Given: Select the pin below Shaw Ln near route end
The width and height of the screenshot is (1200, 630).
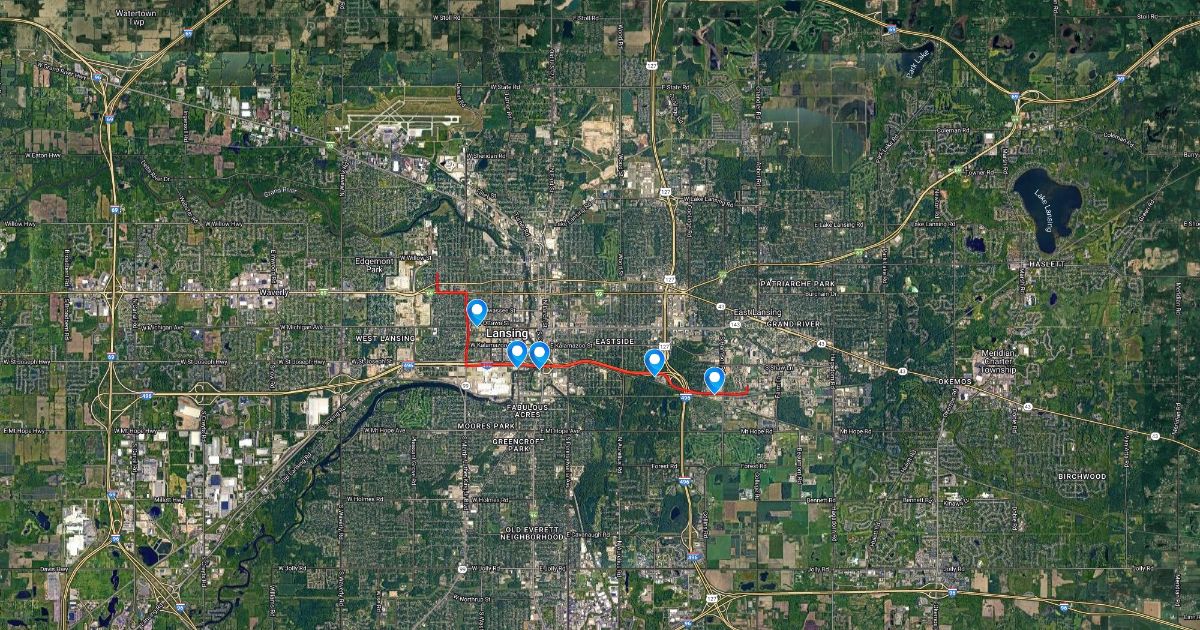Looking at the screenshot, I should pyautogui.click(x=714, y=378).
